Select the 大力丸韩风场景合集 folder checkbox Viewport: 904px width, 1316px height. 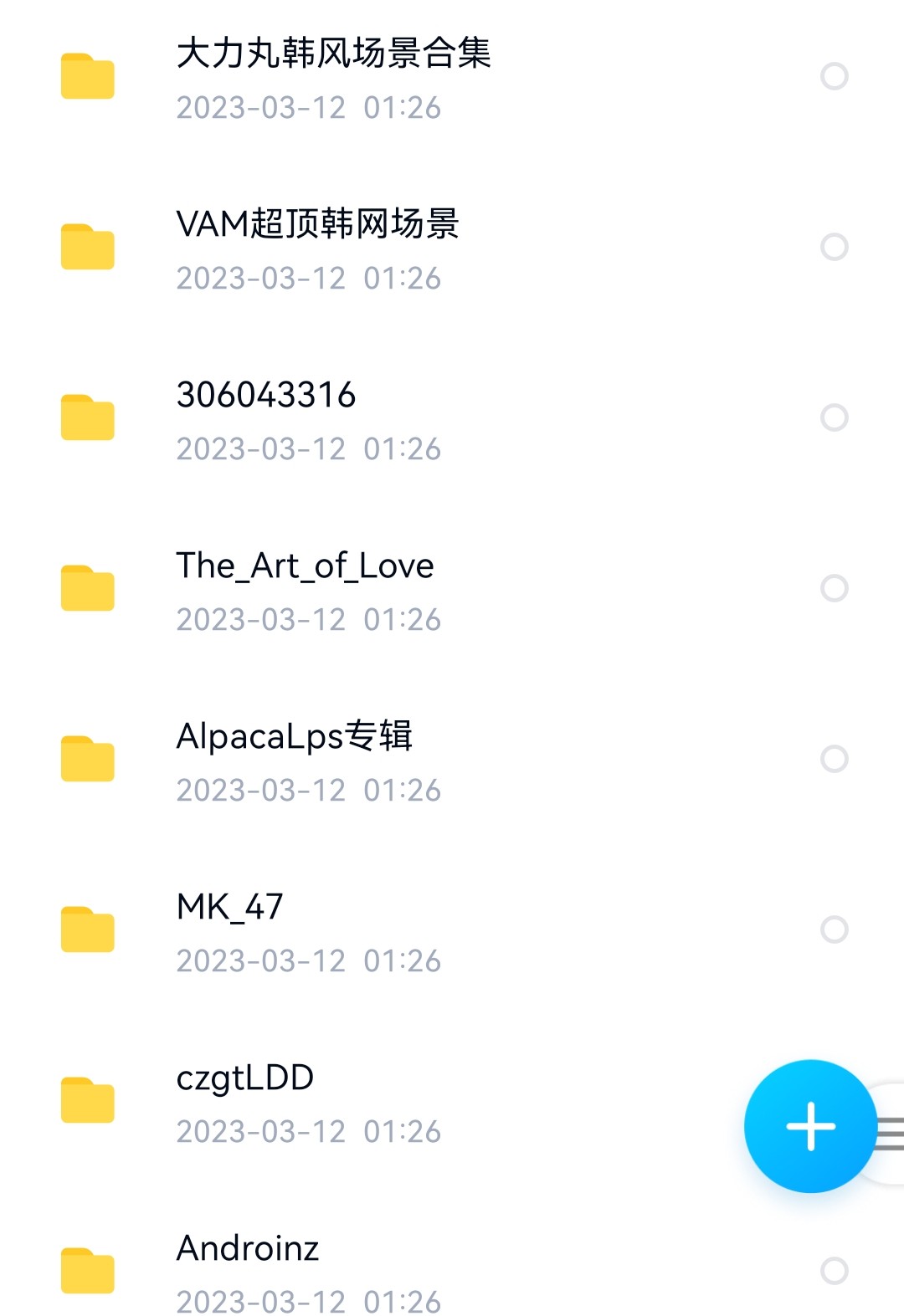click(834, 76)
